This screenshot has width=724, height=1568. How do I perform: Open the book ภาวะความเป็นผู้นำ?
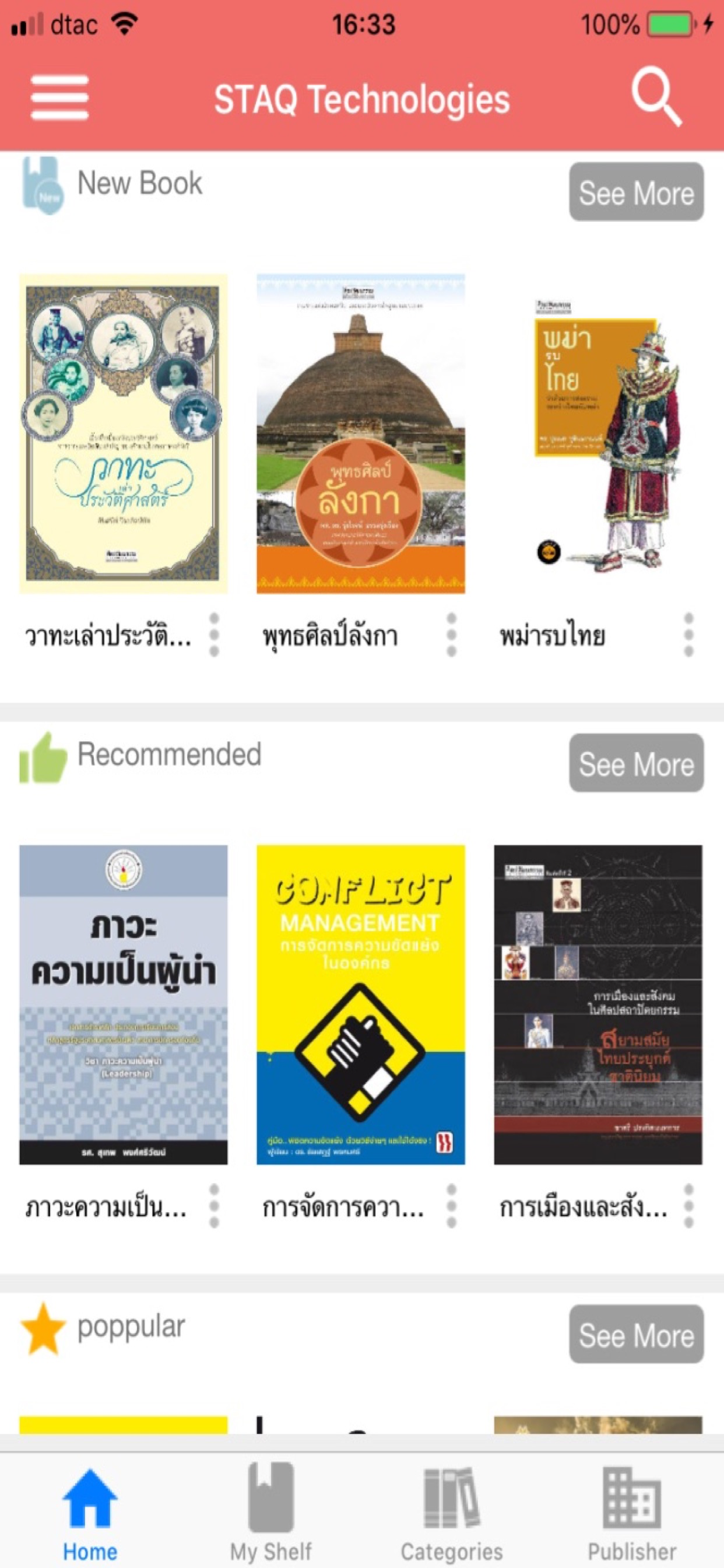(x=124, y=1005)
